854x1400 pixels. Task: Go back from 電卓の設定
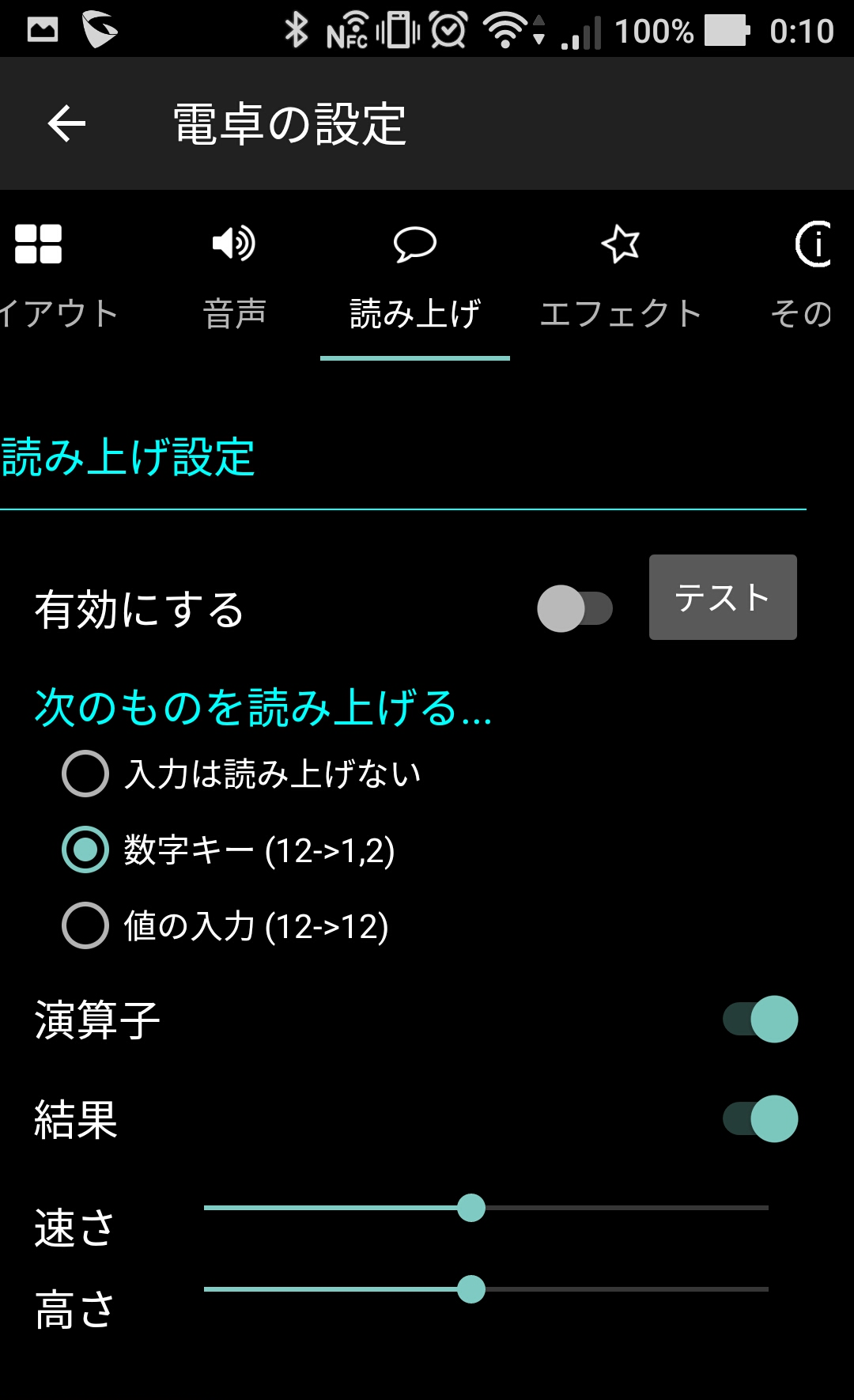click(66, 123)
